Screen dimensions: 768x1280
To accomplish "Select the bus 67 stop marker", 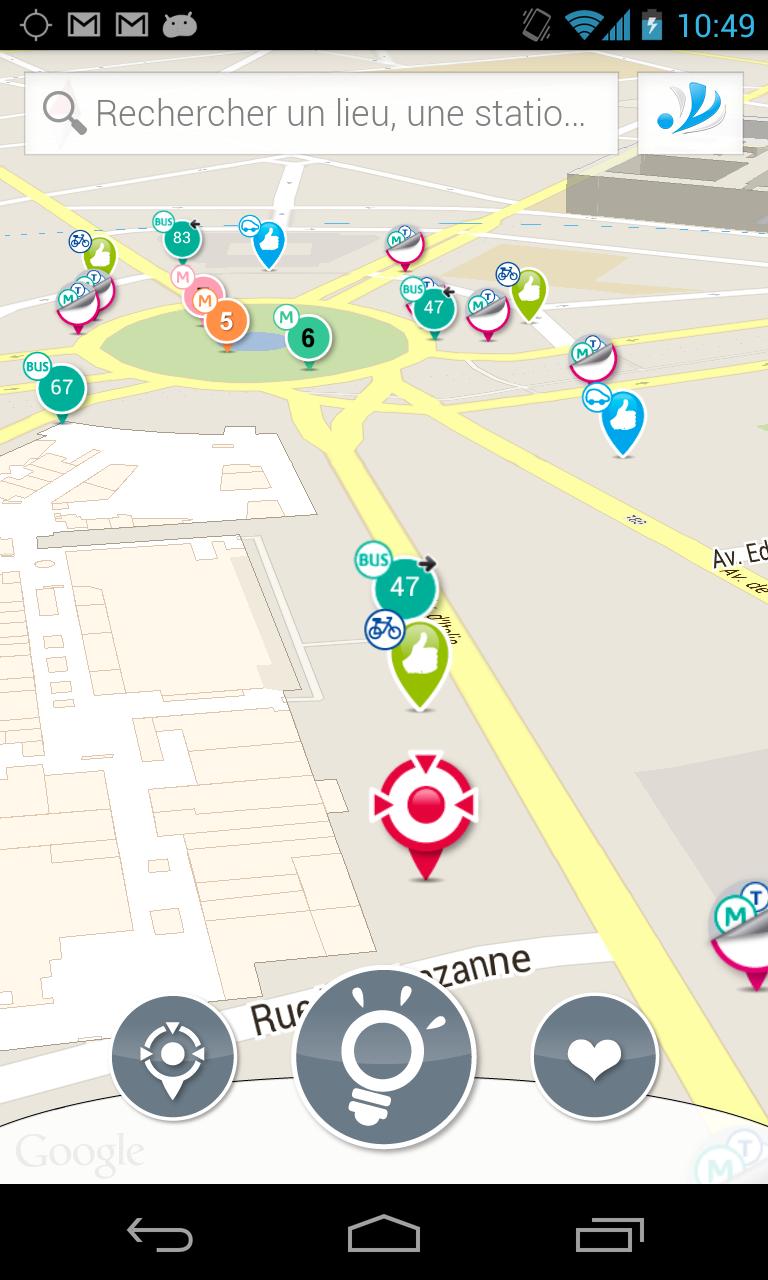I will 61,387.
